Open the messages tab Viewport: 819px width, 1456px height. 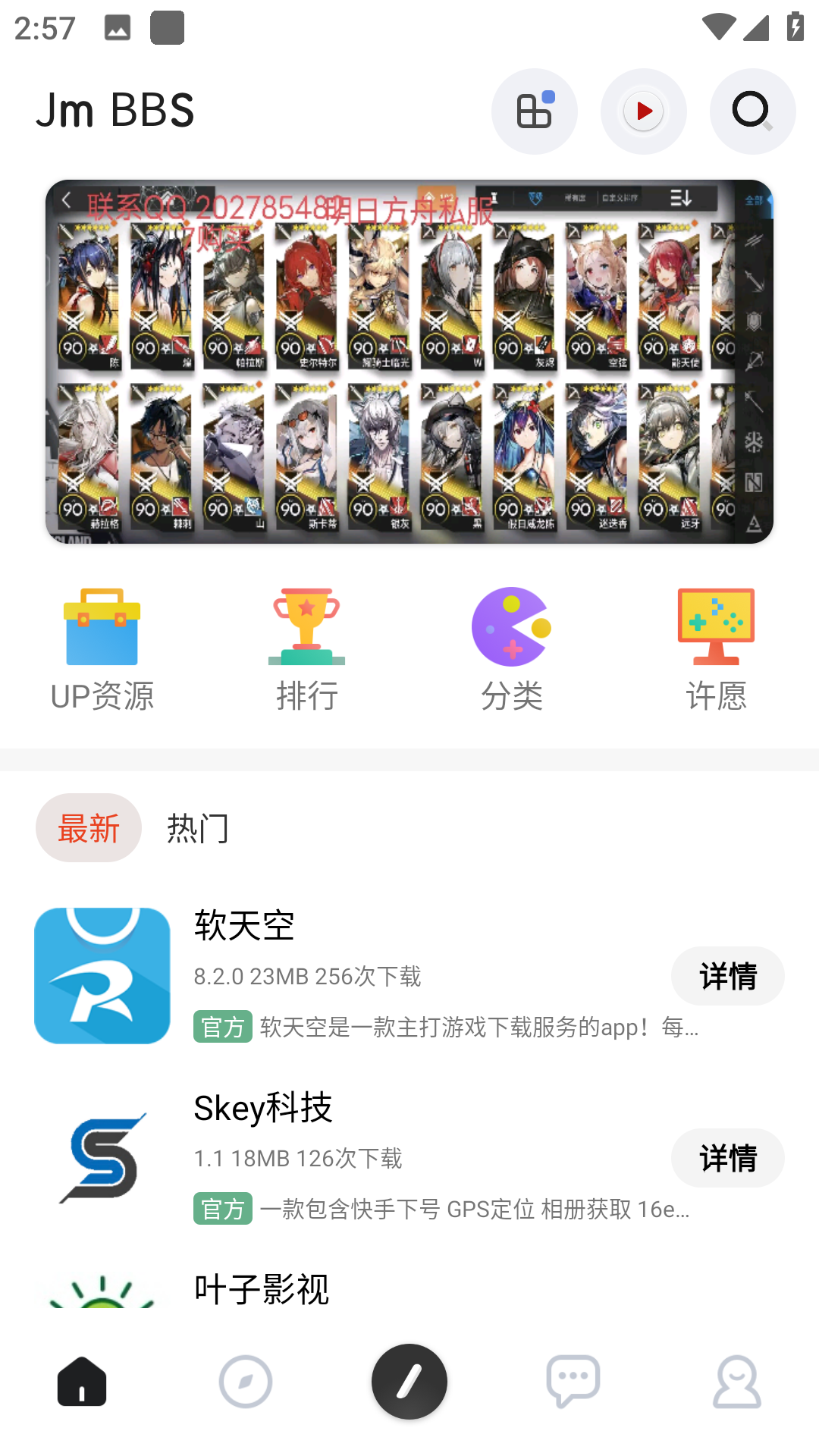coord(573,1382)
